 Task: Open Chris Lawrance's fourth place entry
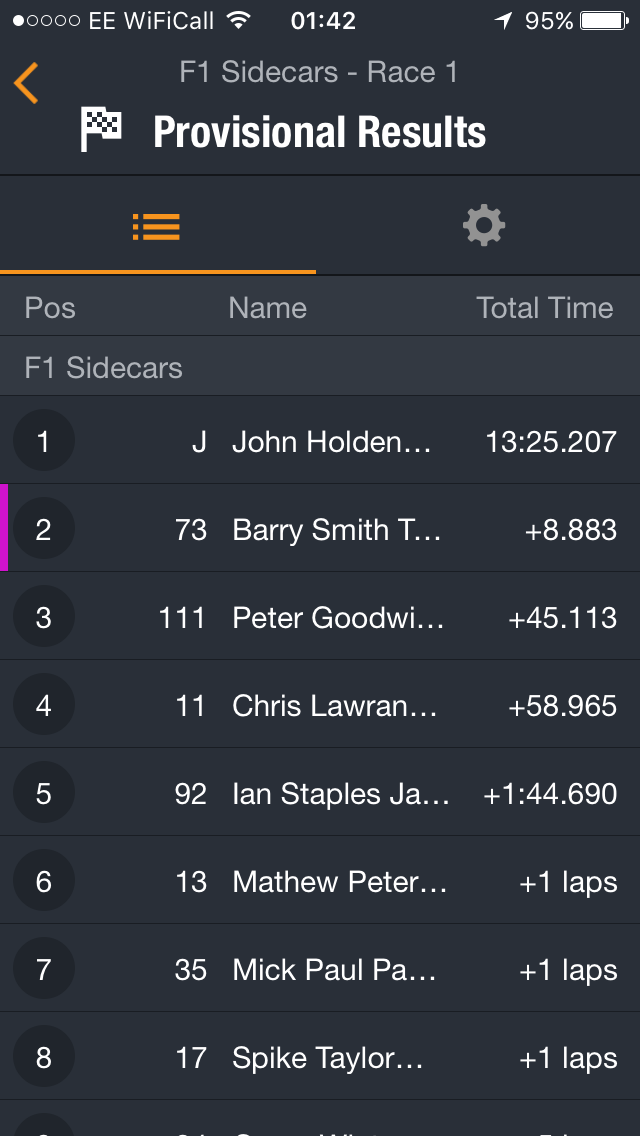coord(320,705)
